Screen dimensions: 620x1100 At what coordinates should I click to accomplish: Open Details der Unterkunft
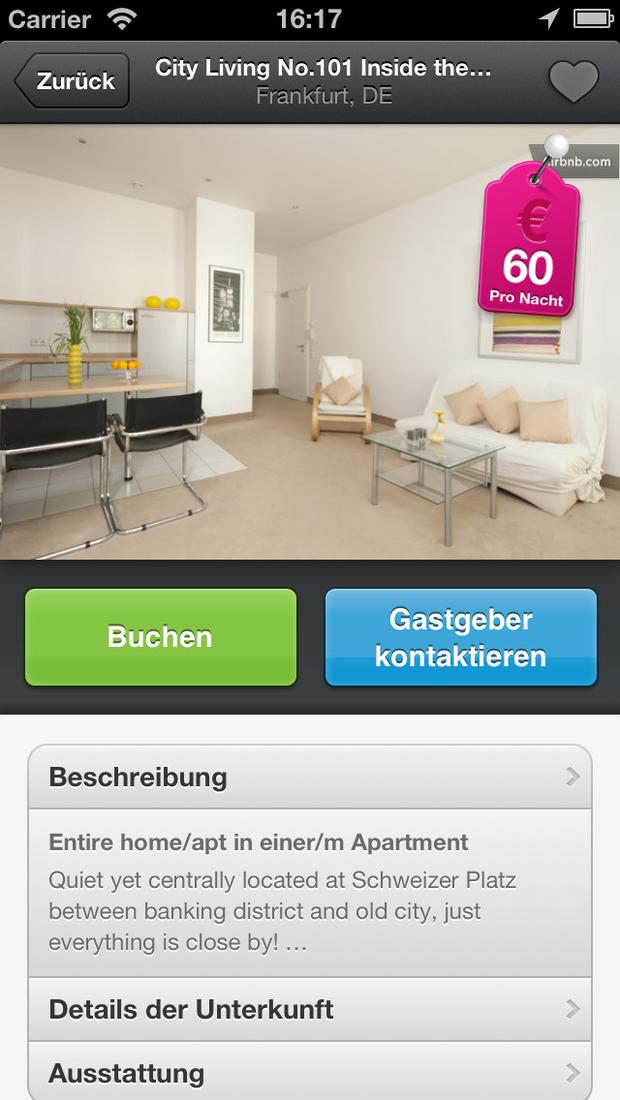tap(310, 1010)
